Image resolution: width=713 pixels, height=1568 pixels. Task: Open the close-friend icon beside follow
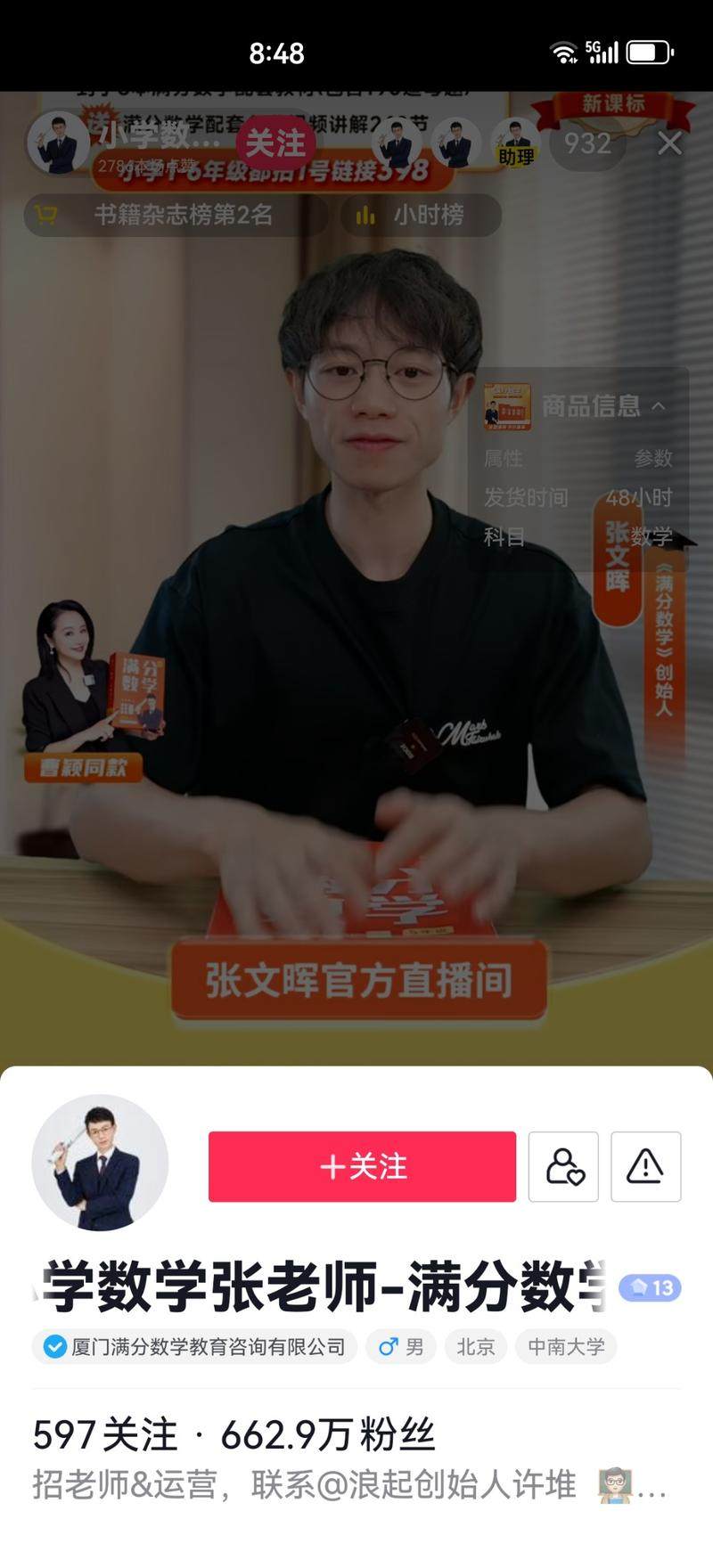(563, 1166)
